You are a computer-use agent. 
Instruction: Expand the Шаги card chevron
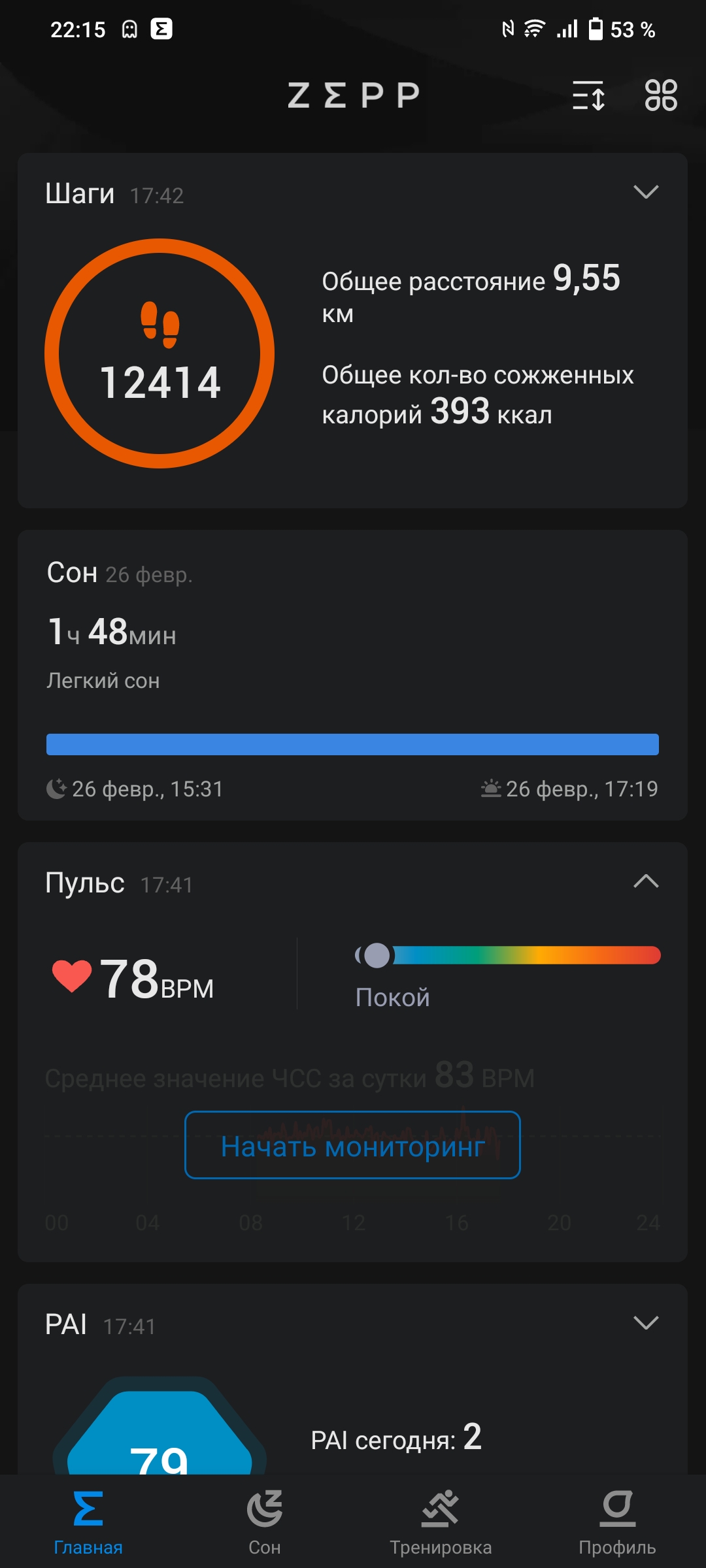pos(646,192)
